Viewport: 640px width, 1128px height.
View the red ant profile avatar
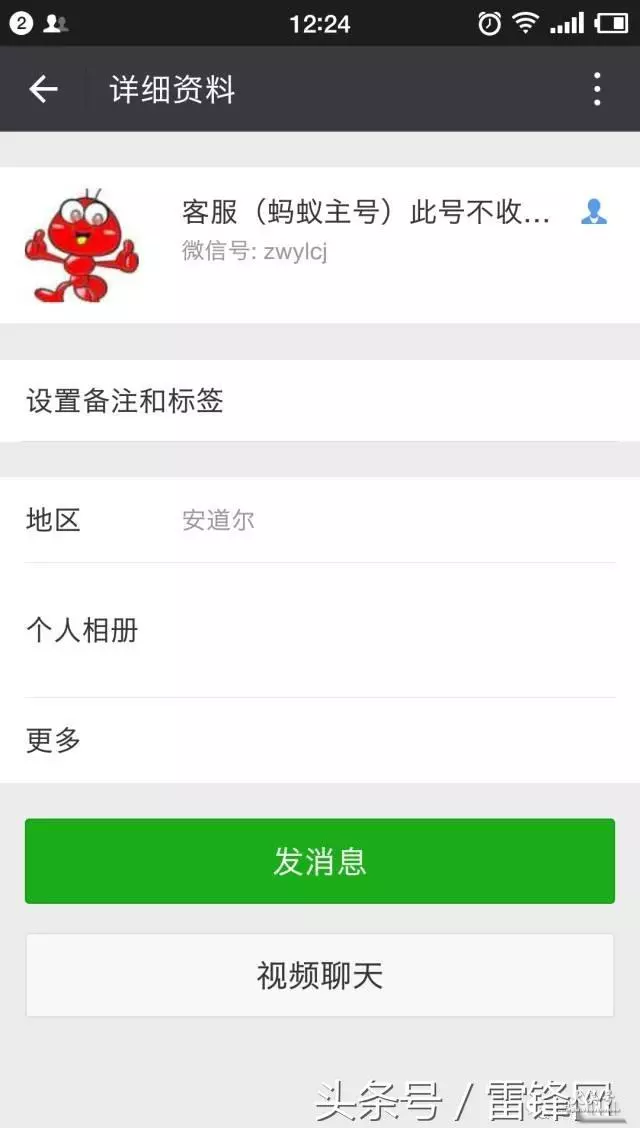[x=81, y=245]
